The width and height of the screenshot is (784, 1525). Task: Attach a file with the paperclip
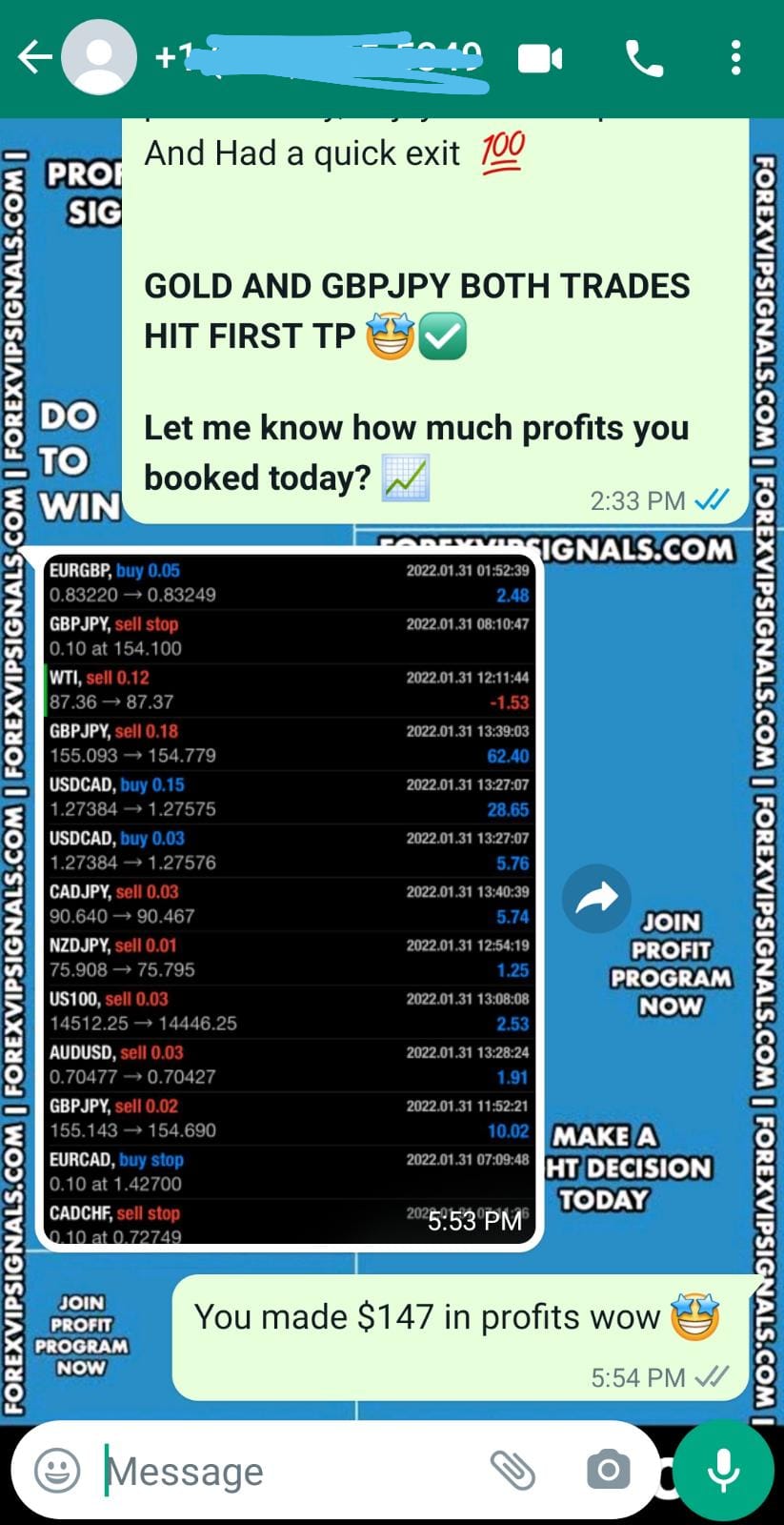pyautogui.click(x=513, y=1470)
